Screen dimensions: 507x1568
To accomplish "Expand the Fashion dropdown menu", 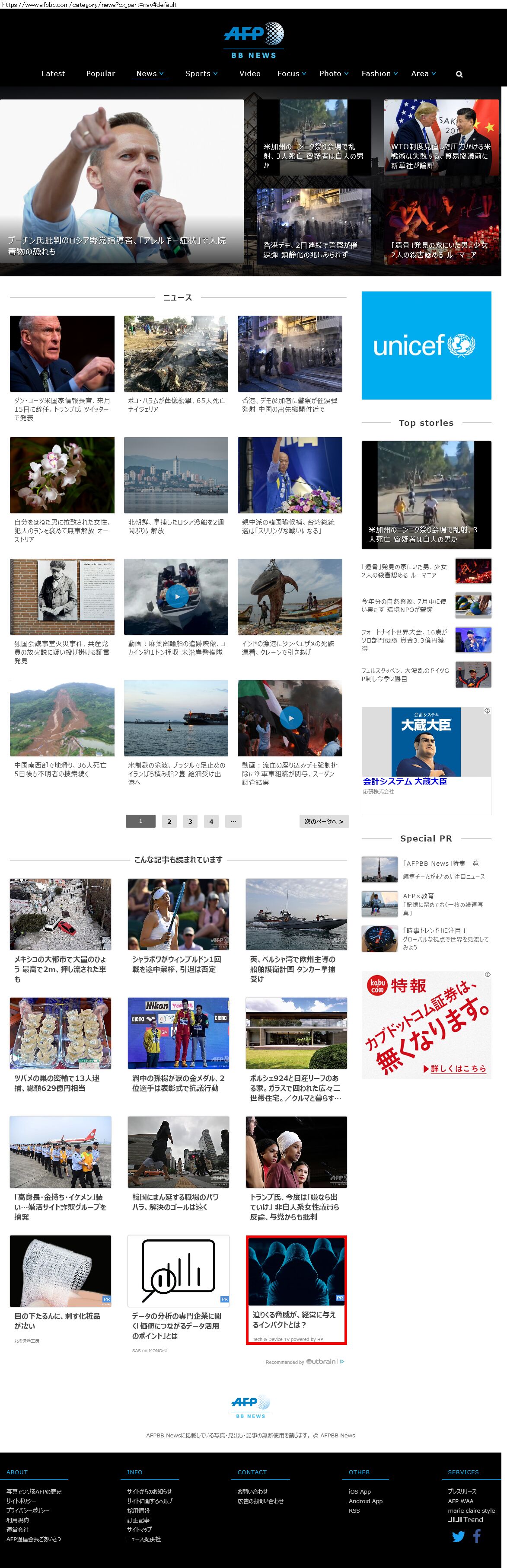I will 379,74.
